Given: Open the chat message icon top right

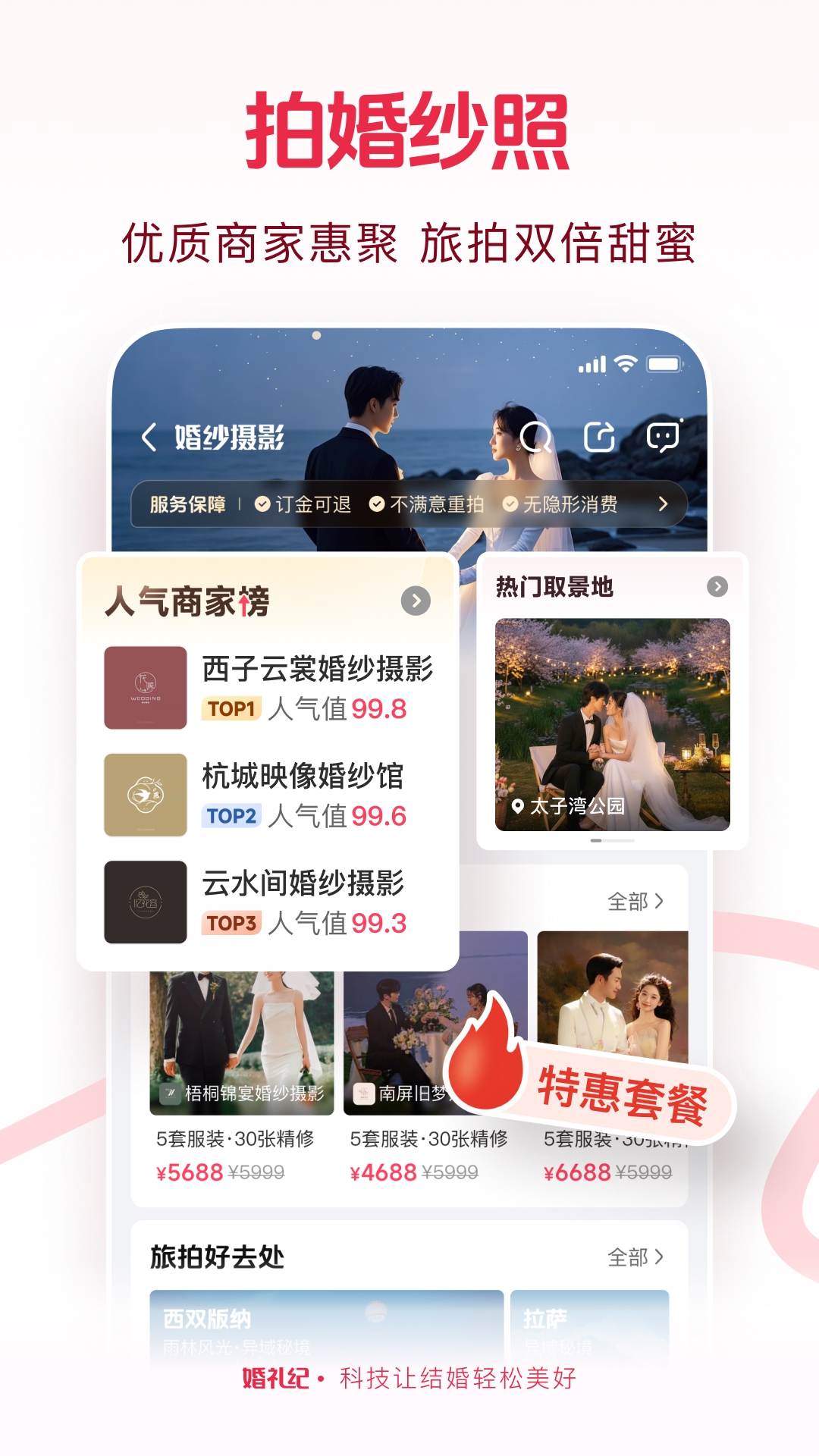Looking at the screenshot, I should point(665,436).
